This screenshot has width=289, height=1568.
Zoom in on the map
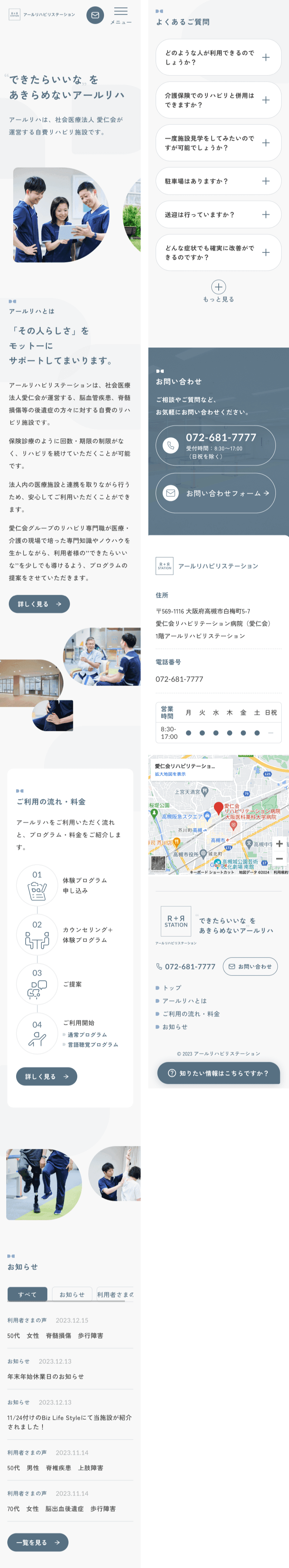[x=279, y=844]
